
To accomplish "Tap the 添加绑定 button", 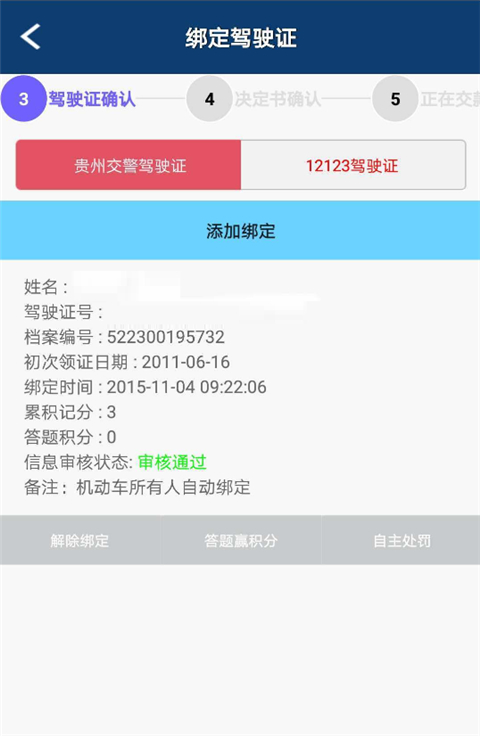I will coord(240,230).
